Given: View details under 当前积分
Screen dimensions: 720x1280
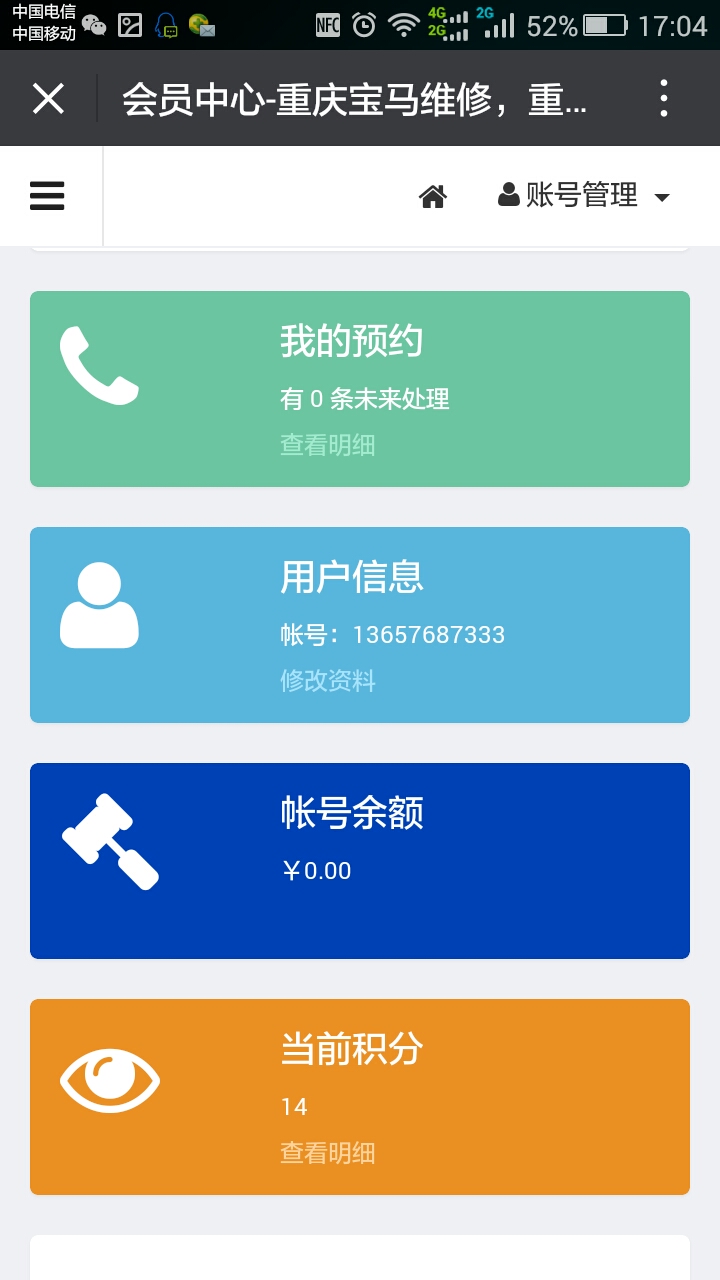Looking at the screenshot, I should (328, 1153).
